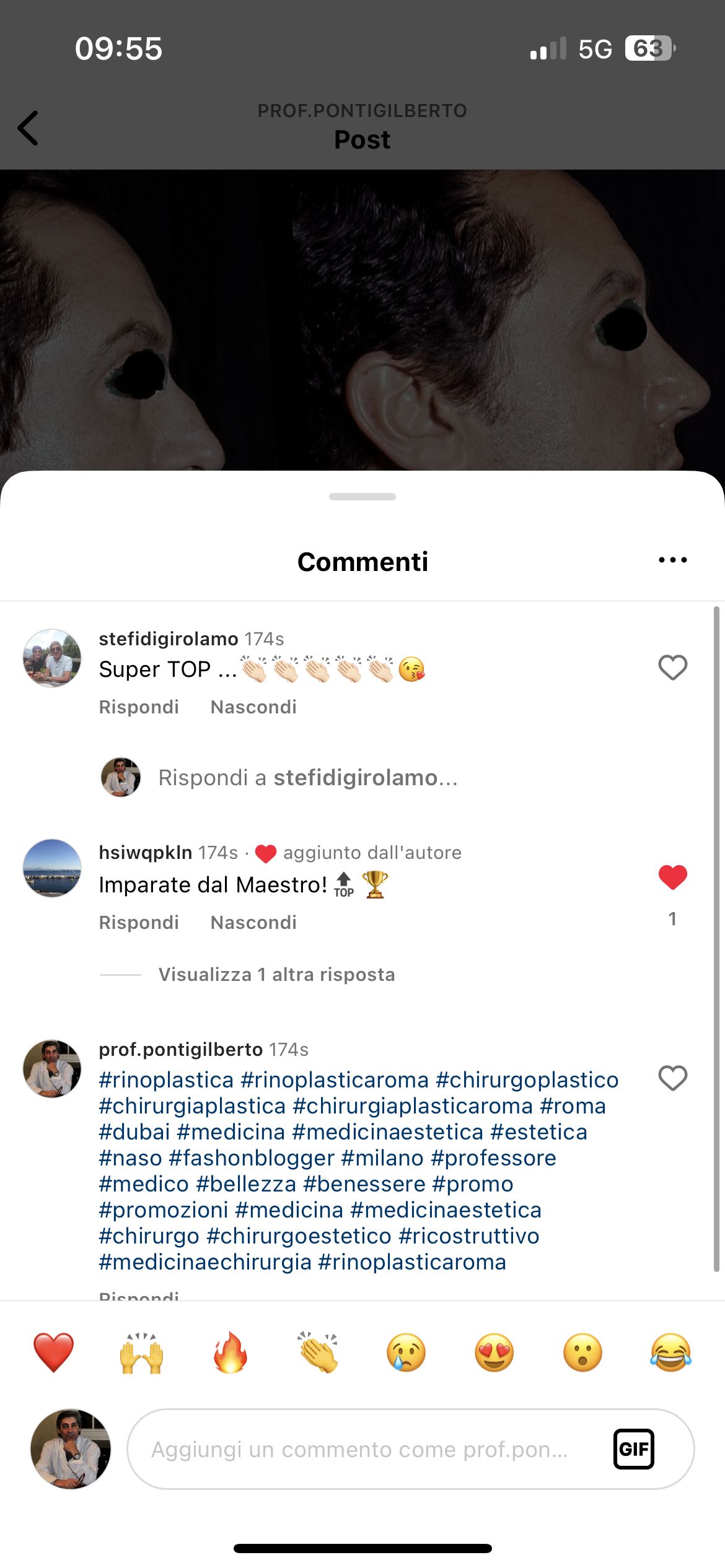Insert the clapping hands quick emoji
The height and width of the screenshot is (1568, 725).
318,1352
